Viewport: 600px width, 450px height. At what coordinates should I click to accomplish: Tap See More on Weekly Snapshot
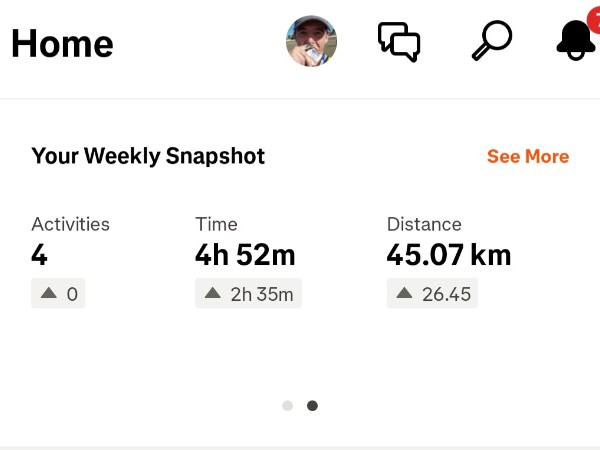(527, 156)
